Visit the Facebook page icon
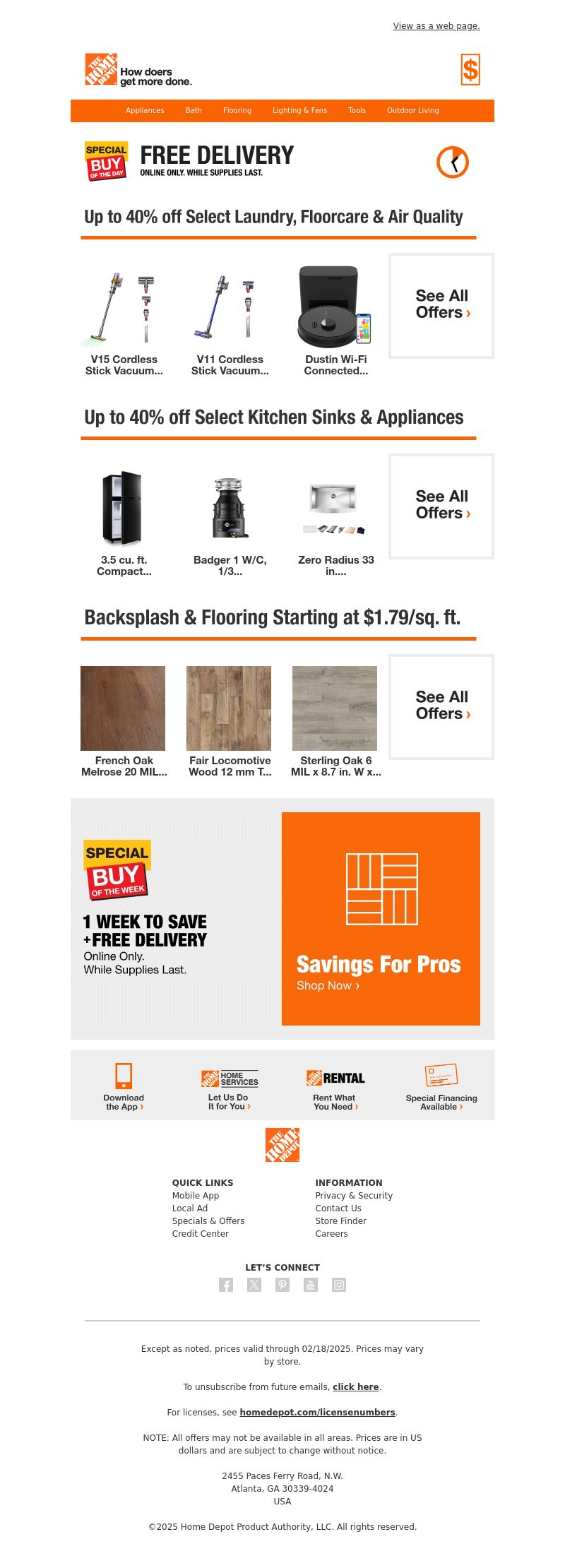Viewport: 565px width, 1568px height. pos(226,1285)
